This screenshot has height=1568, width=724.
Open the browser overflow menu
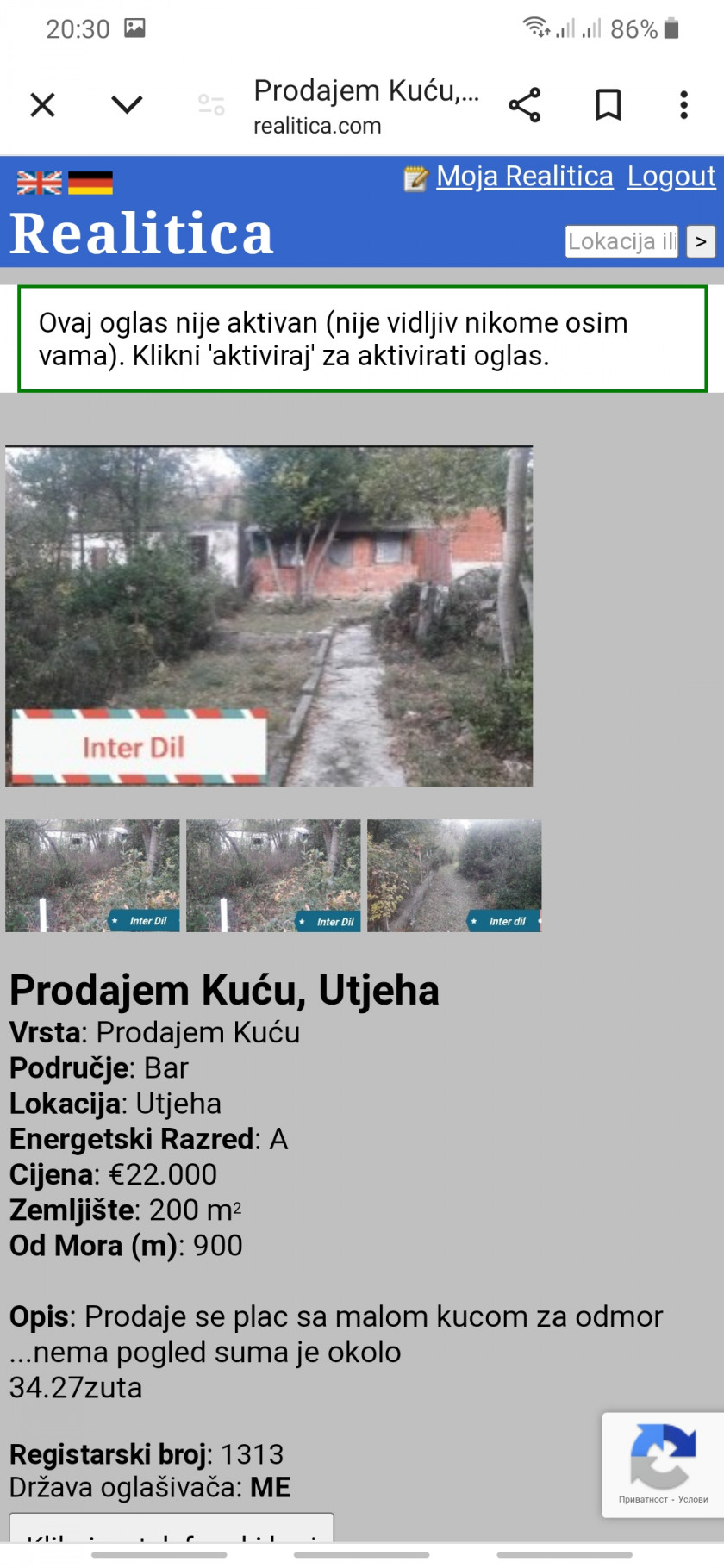pos(684,105)
